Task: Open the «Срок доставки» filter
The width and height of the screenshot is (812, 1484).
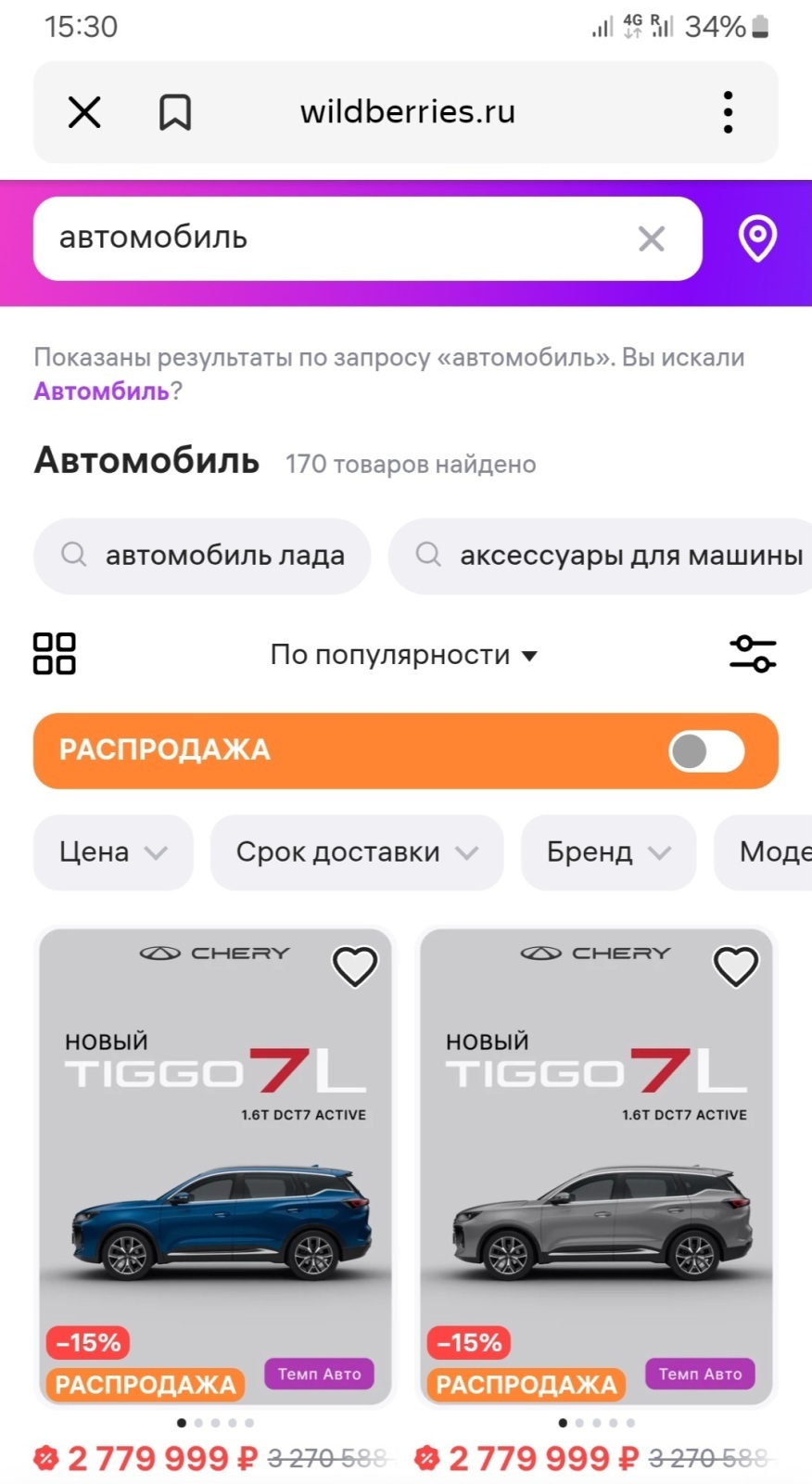Action: [356, 851]
